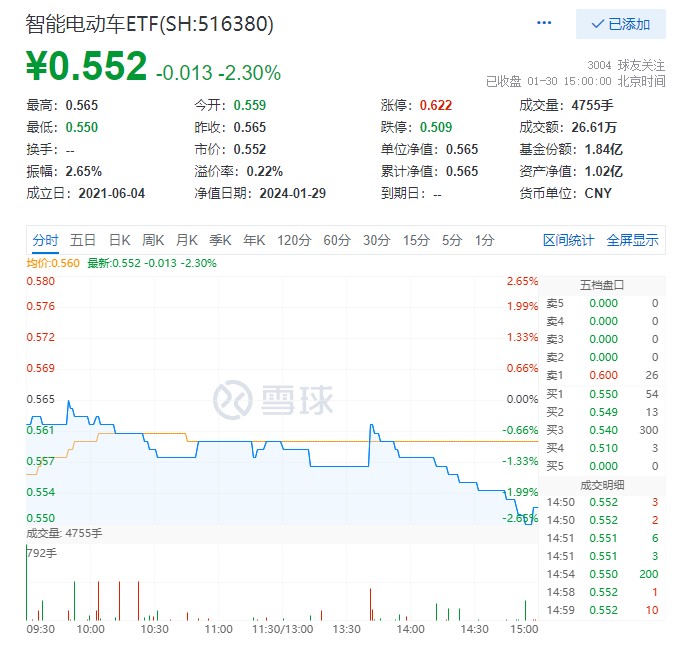Show the 年K chart

click(254, 240)
